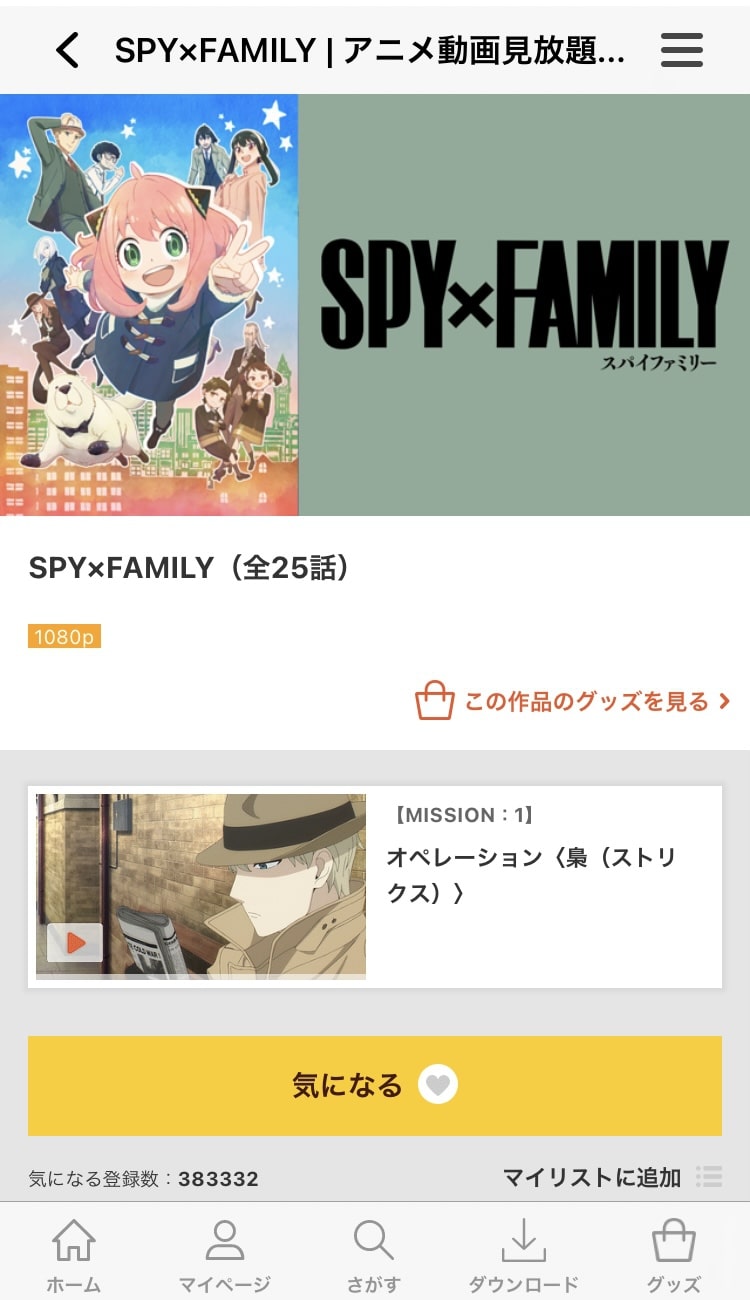
Task: Switch to the グッズ tab
Action: click(x=673, y=1255)
